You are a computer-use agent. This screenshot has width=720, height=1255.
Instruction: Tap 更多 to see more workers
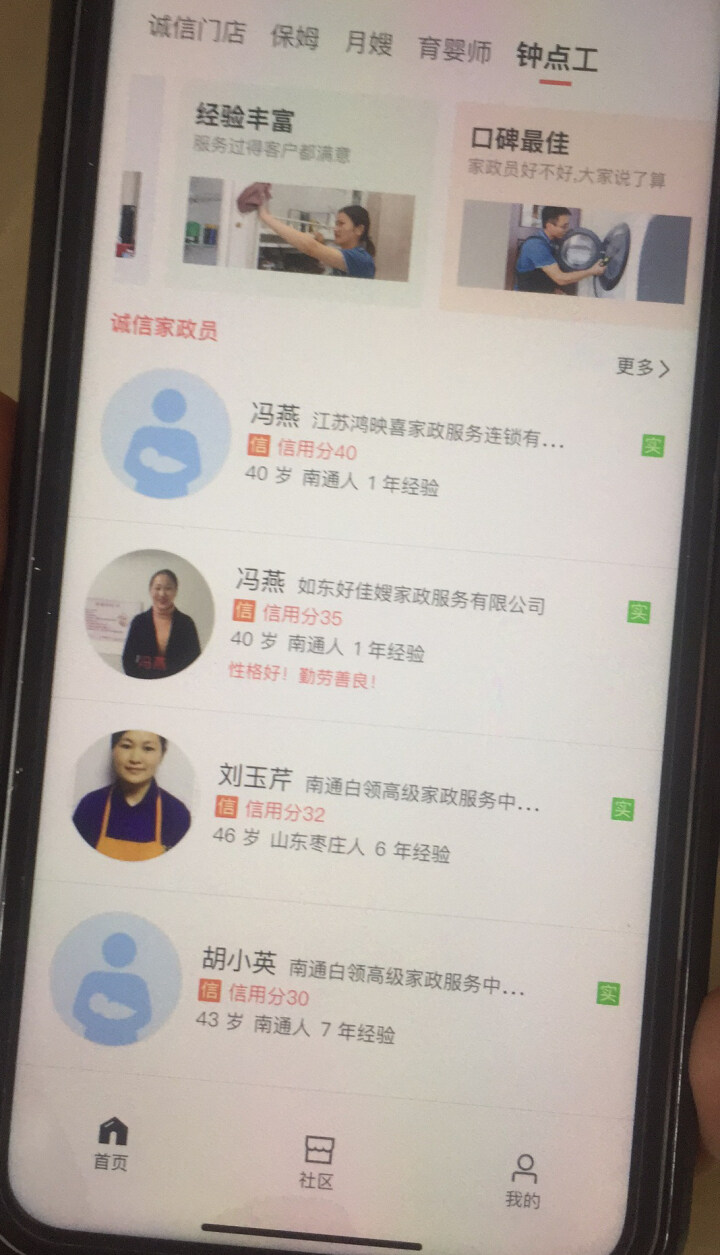click(642, 368)
